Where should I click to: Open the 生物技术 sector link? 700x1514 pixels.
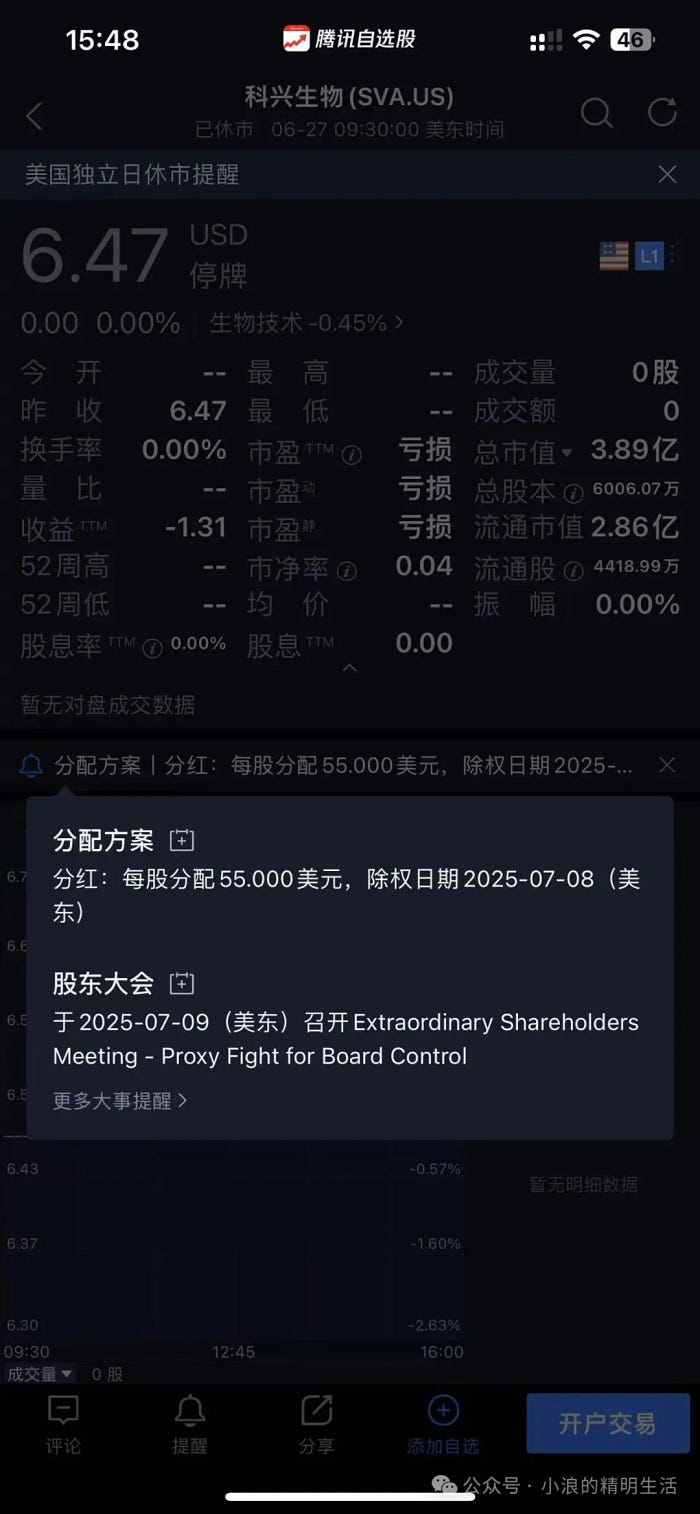[307, 323]
